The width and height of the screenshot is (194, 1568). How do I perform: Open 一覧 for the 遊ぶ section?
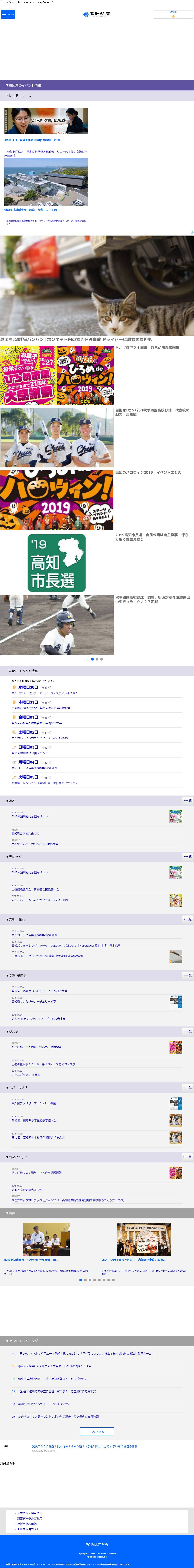coord(187,800)
